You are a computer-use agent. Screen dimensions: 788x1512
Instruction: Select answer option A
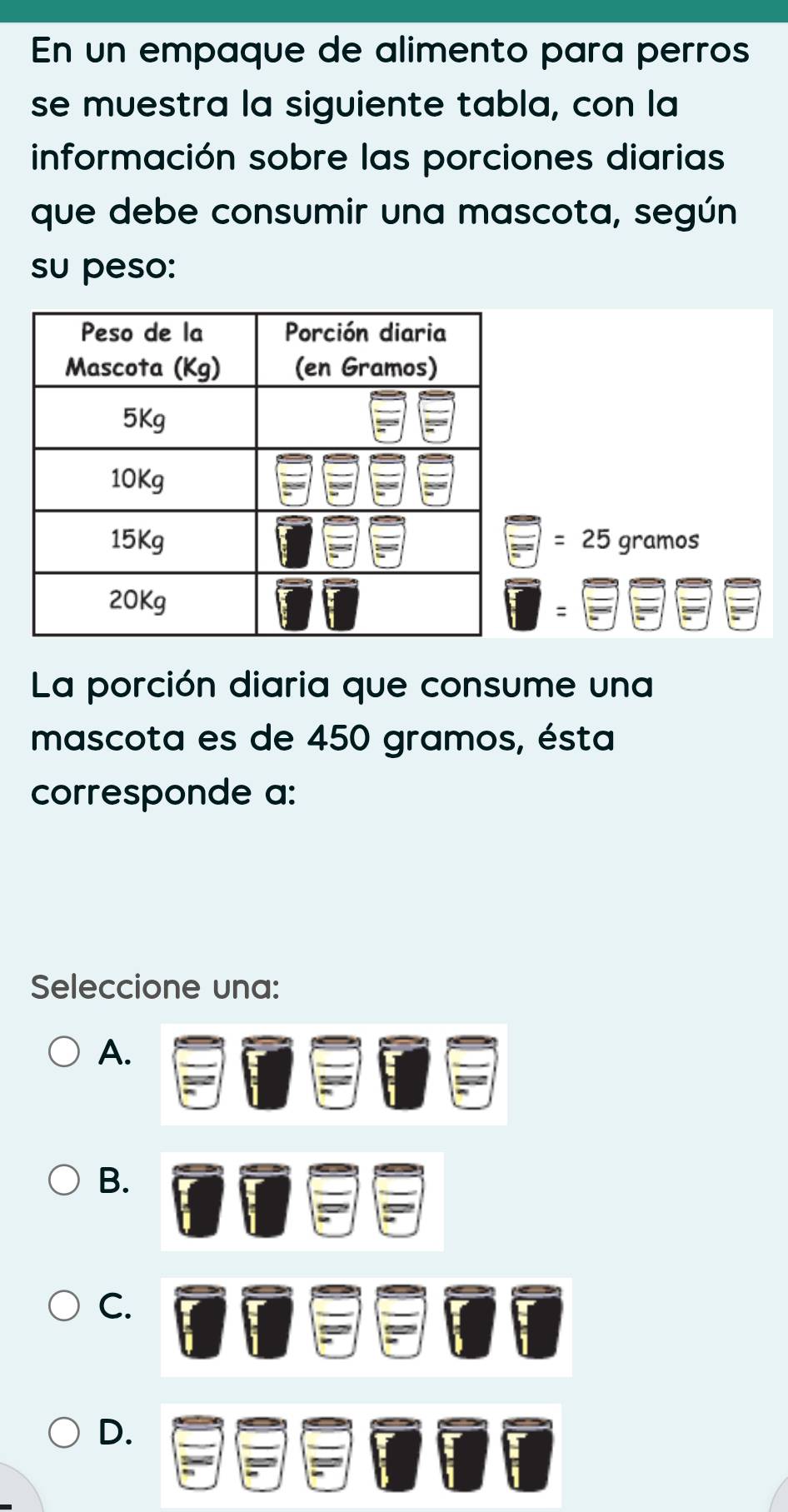pos(65,1052)
